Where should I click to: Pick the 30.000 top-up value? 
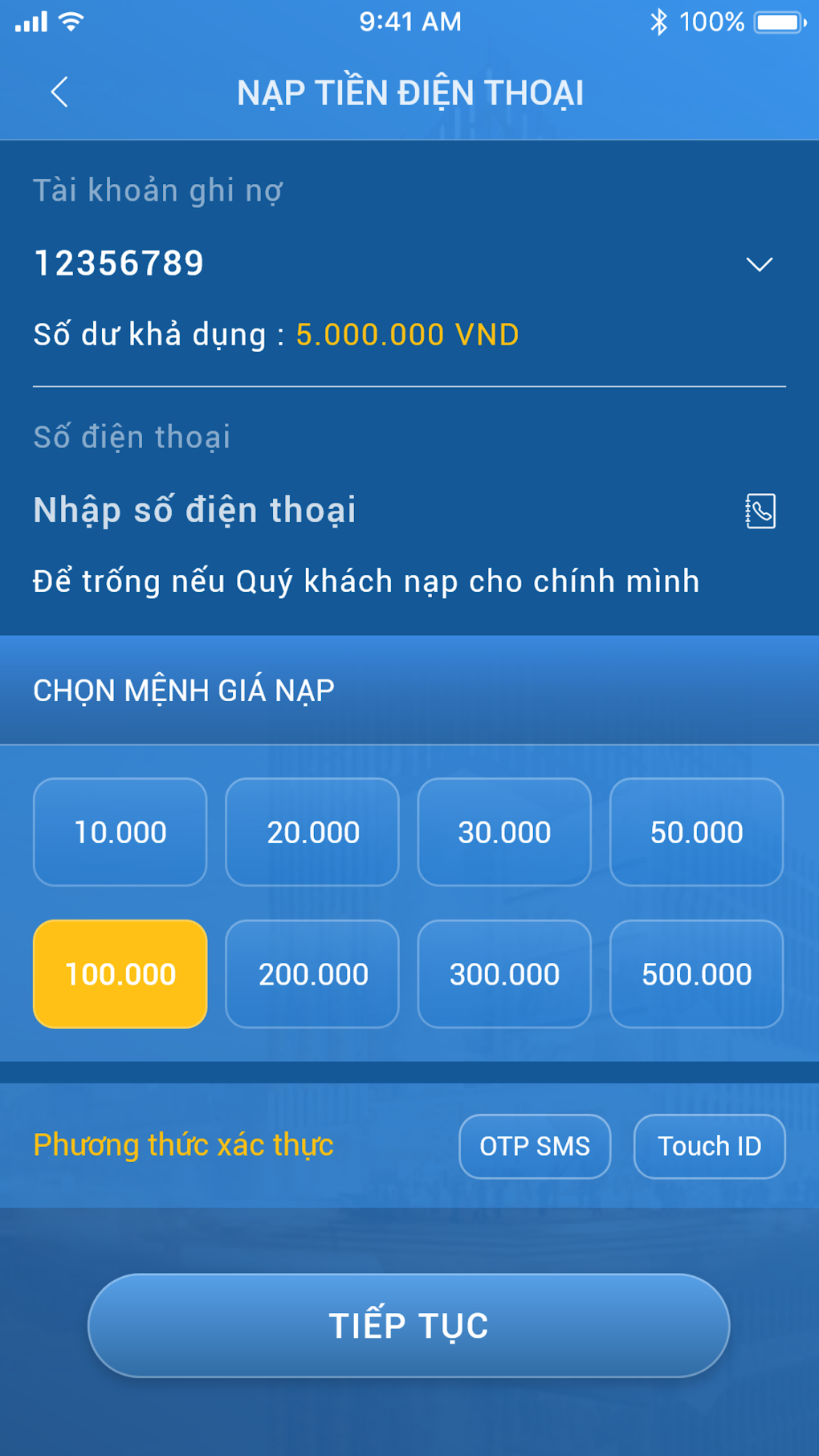tap(504, 832)
